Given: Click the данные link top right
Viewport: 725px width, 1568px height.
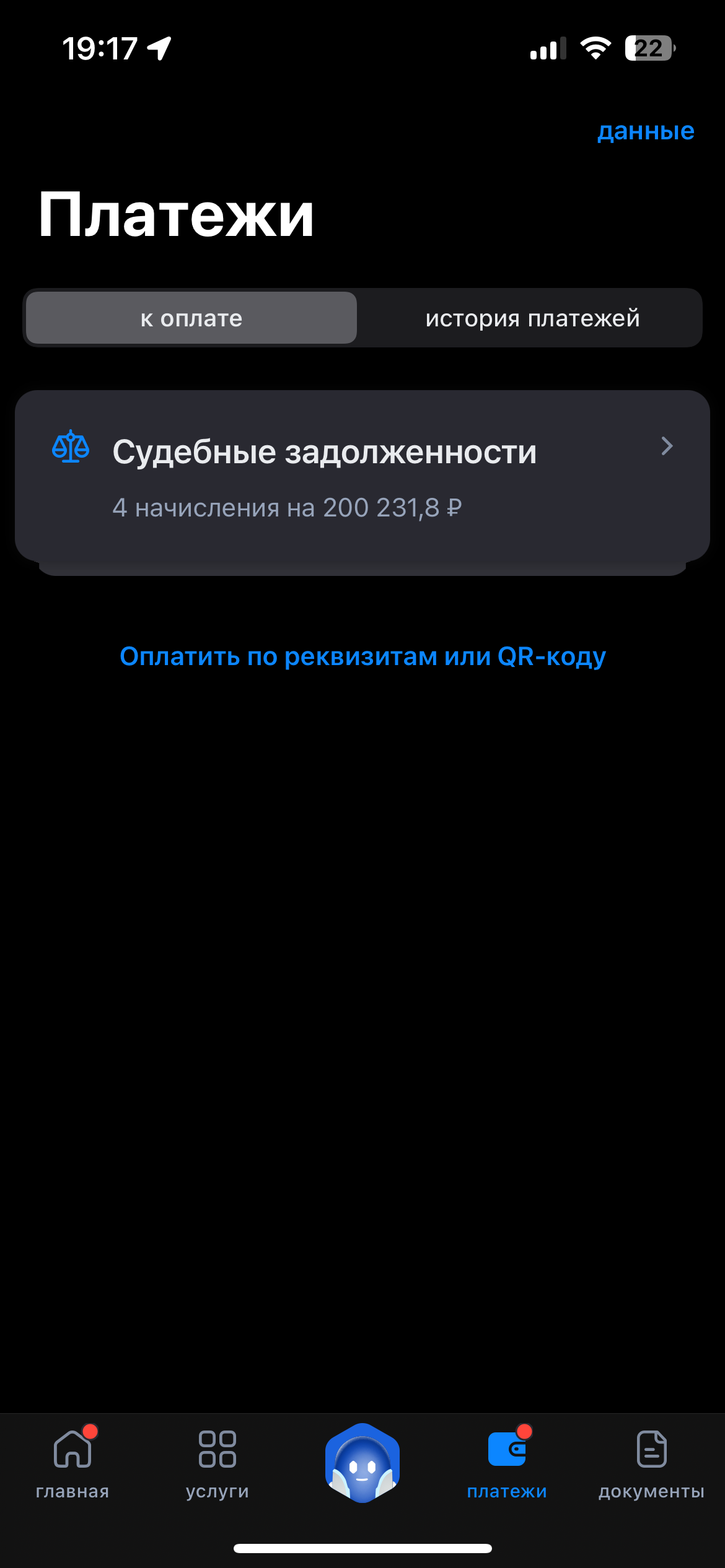Looking at the screenshot, I should click(646, 131).
